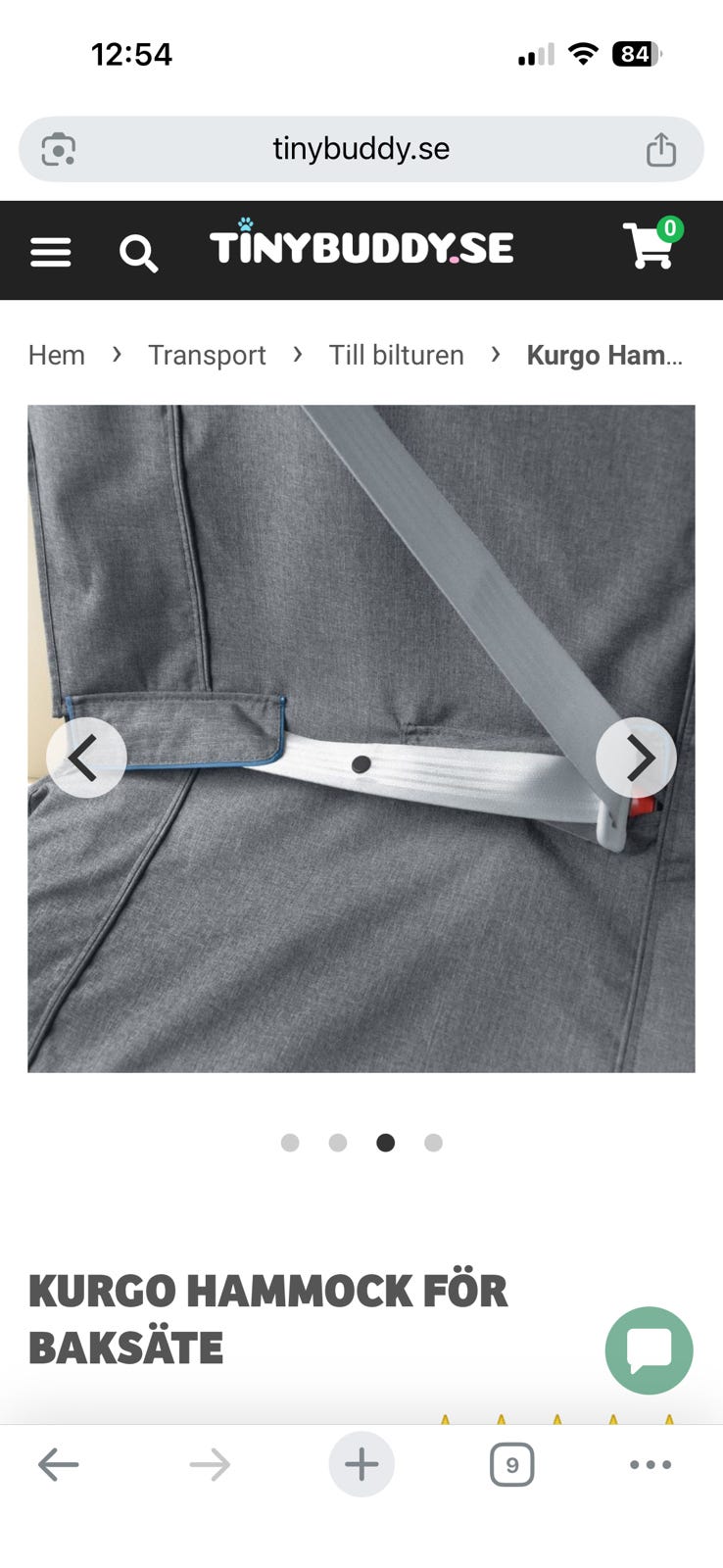Go to the TinyBuddy.se home logo
Image resolution: width=723 pixels, height=1568 pixels.
tap(361, 245)
